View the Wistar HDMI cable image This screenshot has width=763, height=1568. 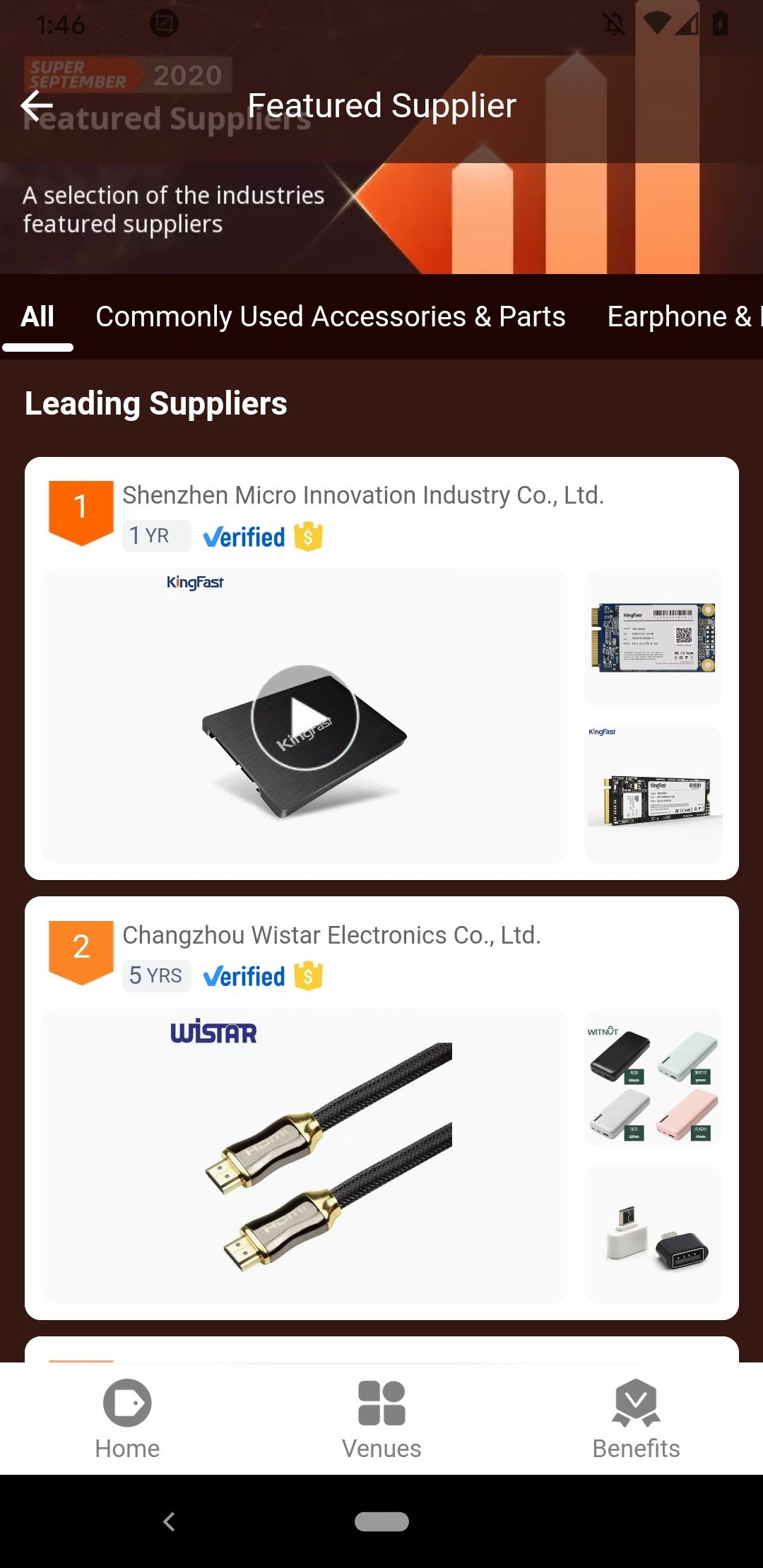pyautogui.click(x=304, y=1156)
